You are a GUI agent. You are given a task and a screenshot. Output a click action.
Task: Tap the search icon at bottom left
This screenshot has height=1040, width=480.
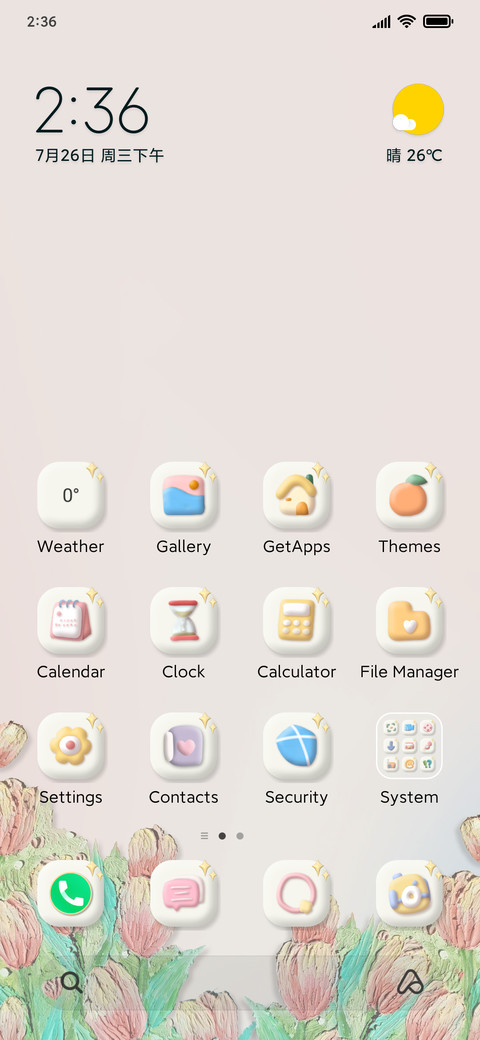pos(71,982)
